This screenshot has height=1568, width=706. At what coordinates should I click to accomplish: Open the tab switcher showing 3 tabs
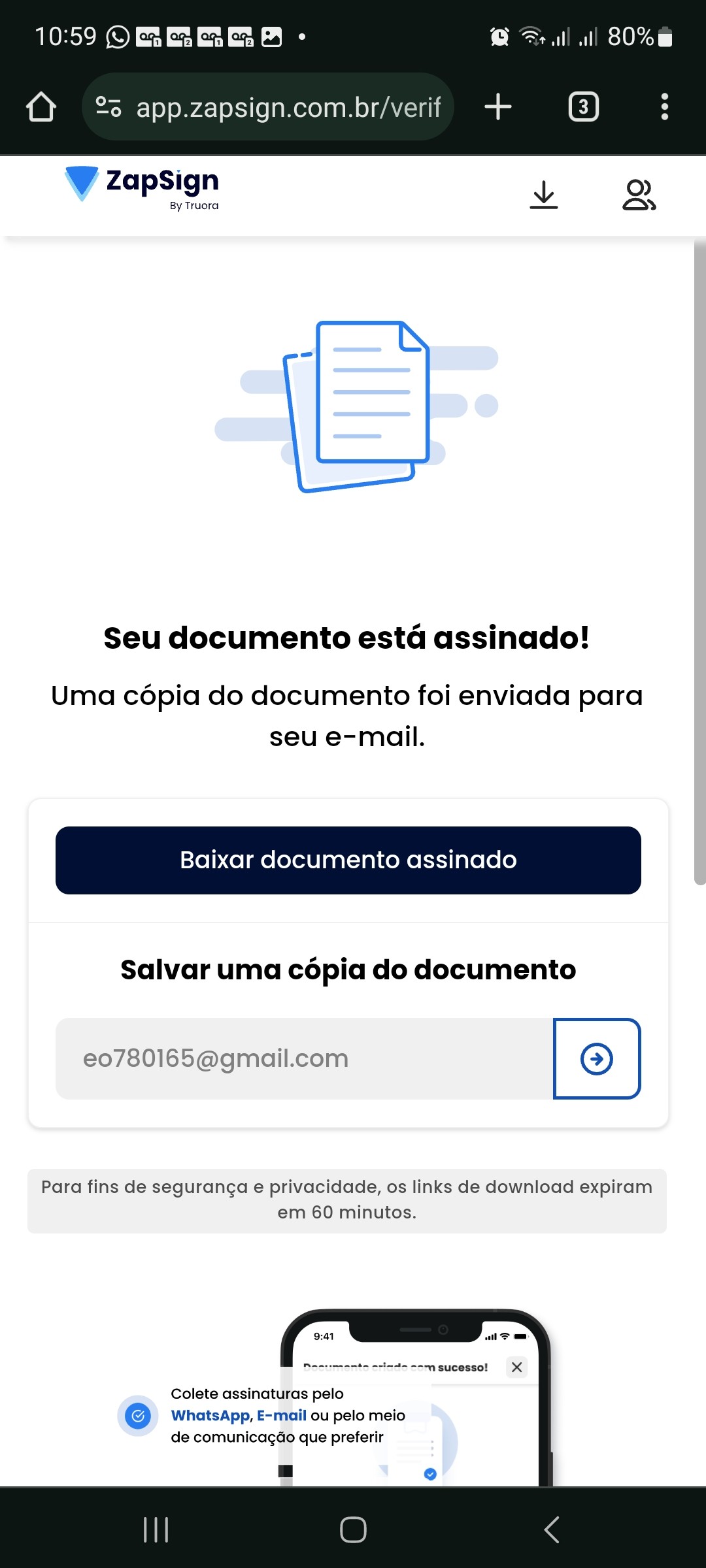(x=584, y=106)
